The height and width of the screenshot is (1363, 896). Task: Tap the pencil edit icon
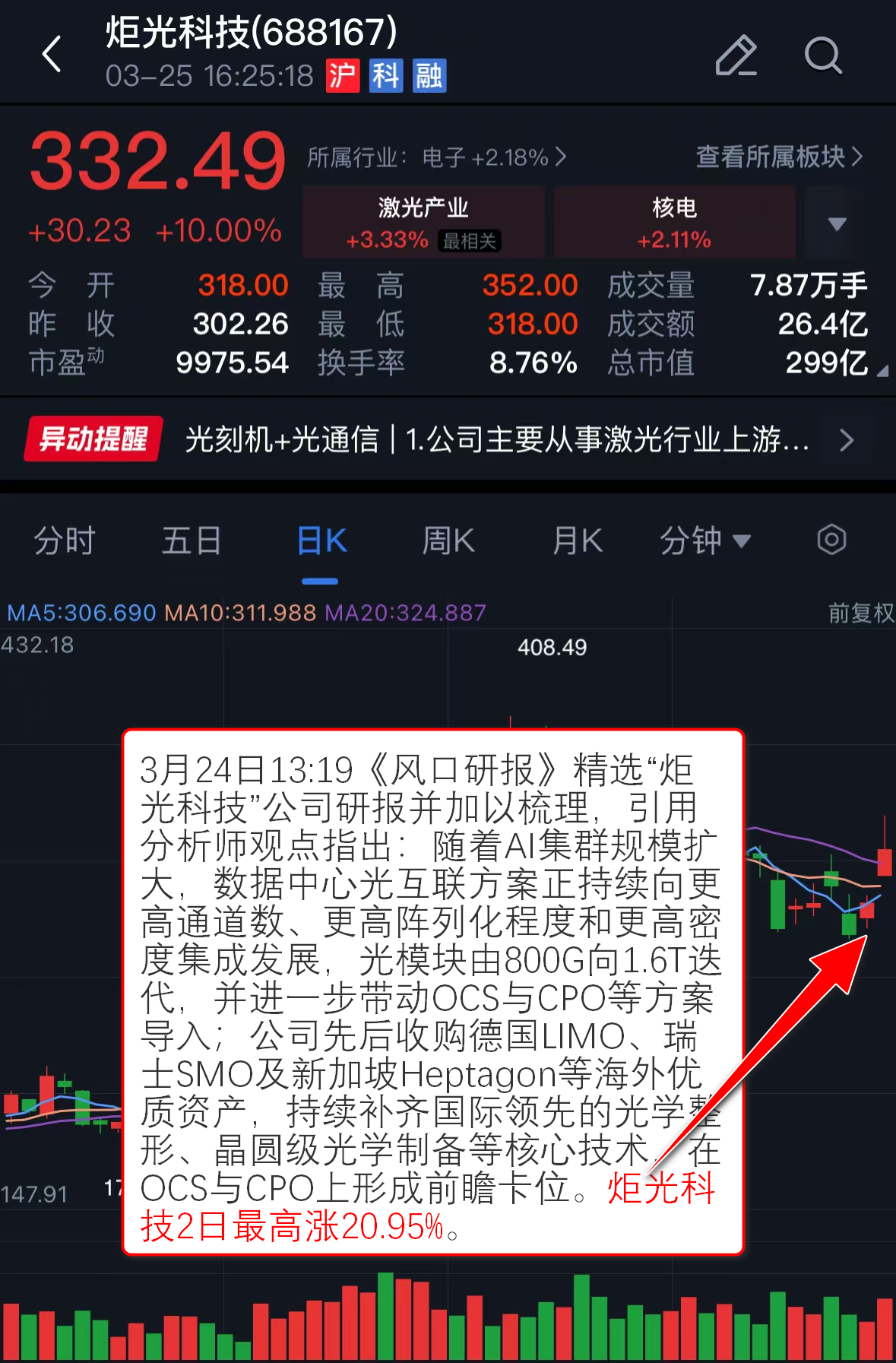click(736, 55)
